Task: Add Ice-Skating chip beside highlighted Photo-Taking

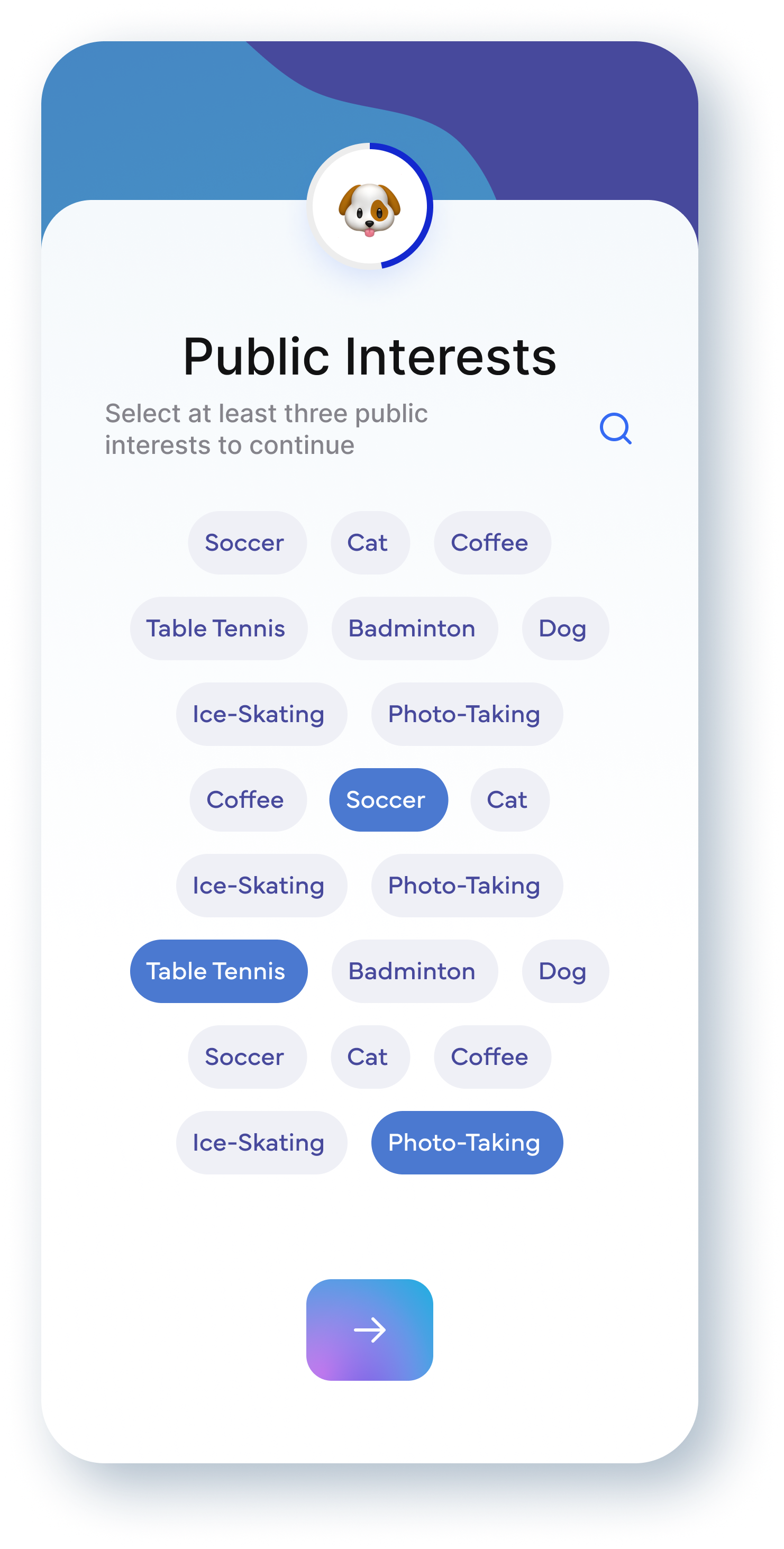Action: [261, 1143]
